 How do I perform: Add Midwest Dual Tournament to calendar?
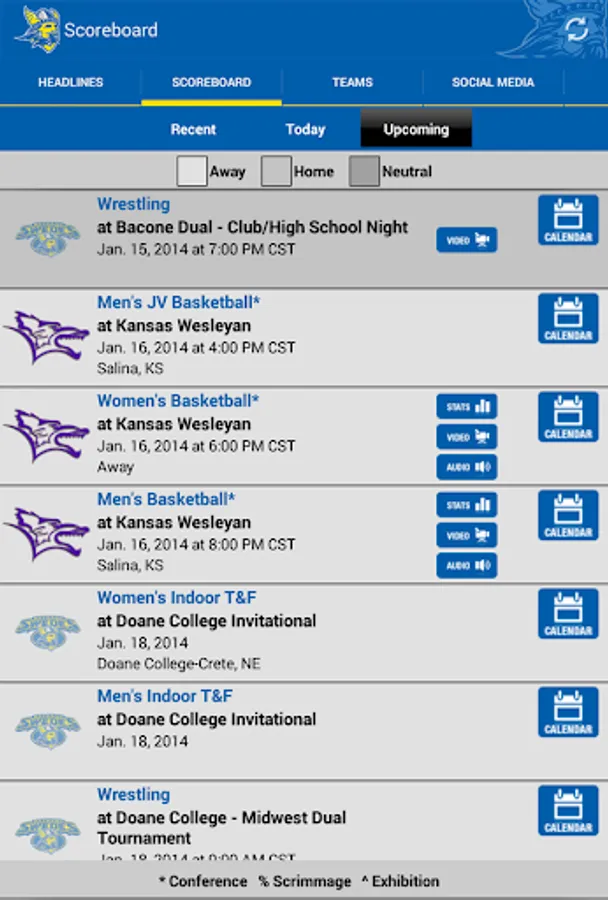pos(568,810)
